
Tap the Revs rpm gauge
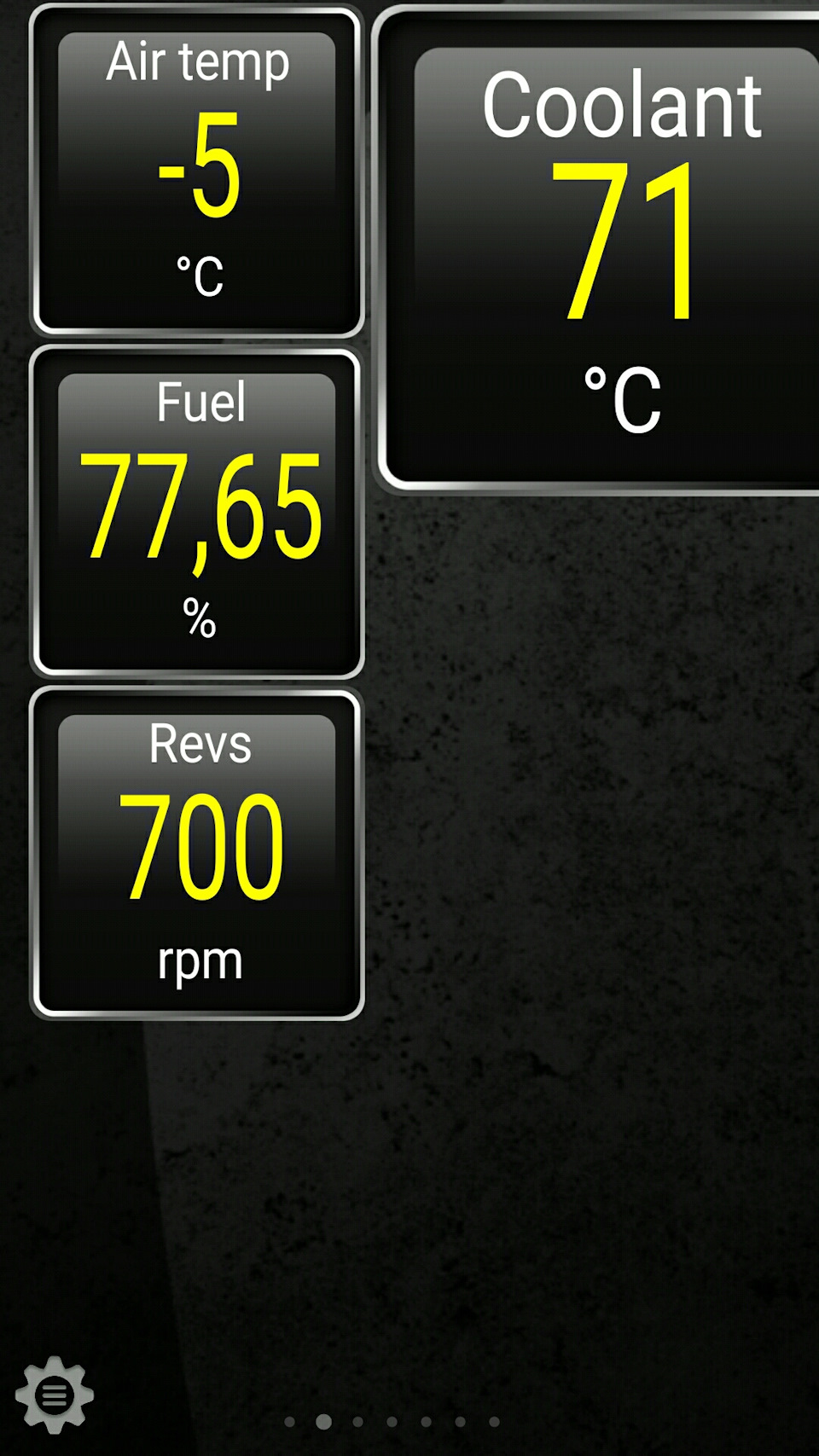point(197,853)
